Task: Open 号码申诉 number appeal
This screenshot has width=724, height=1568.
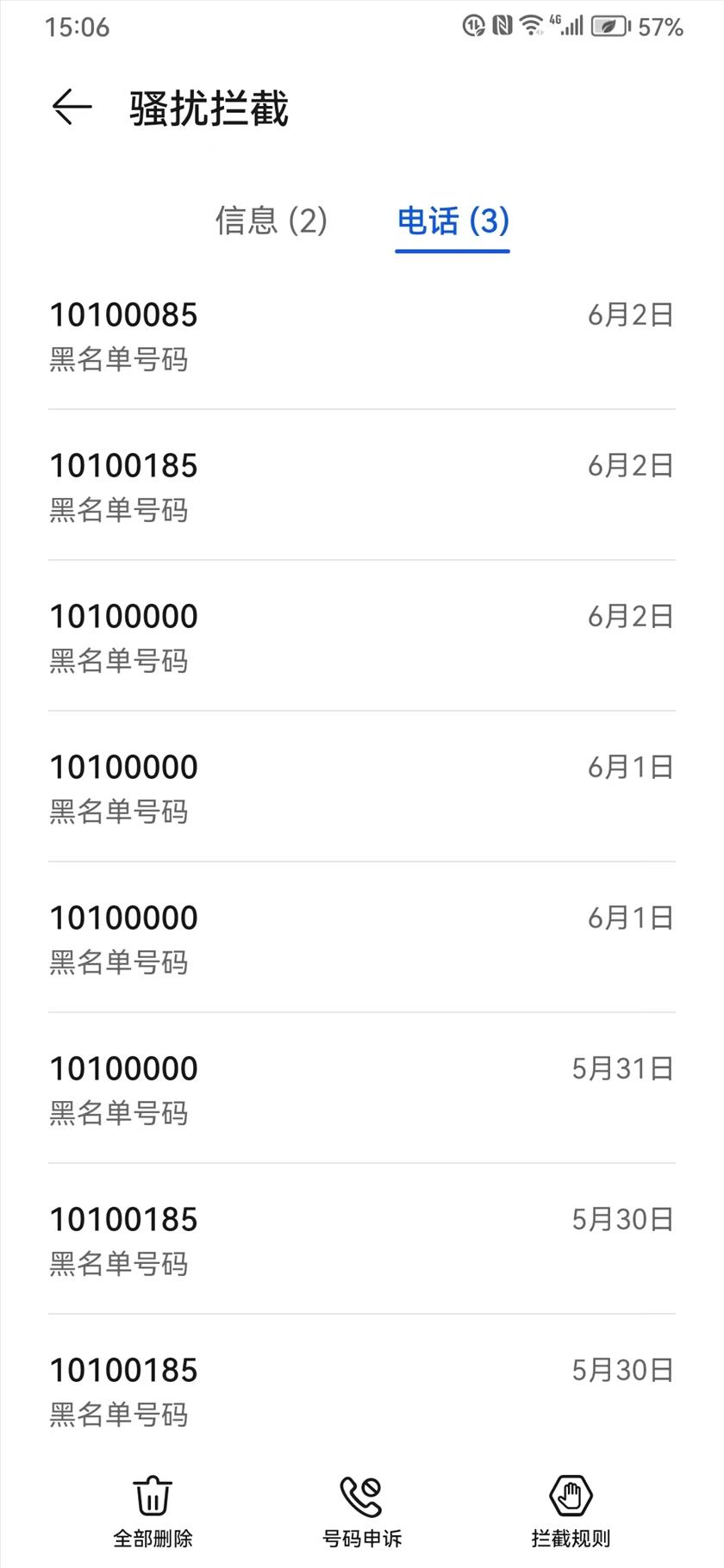Action: point(362,1512)
